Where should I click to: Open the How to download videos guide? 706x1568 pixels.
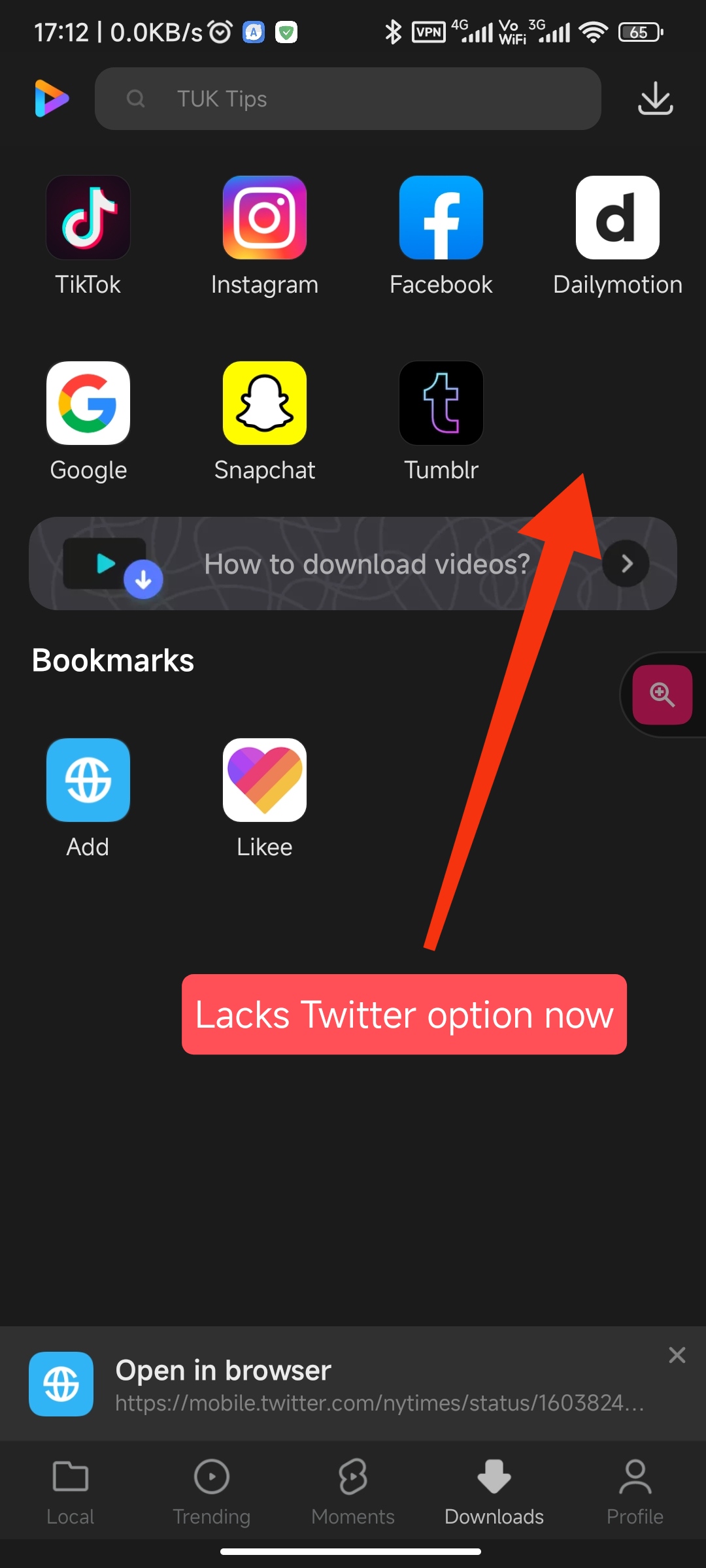(x=353, y=564)
